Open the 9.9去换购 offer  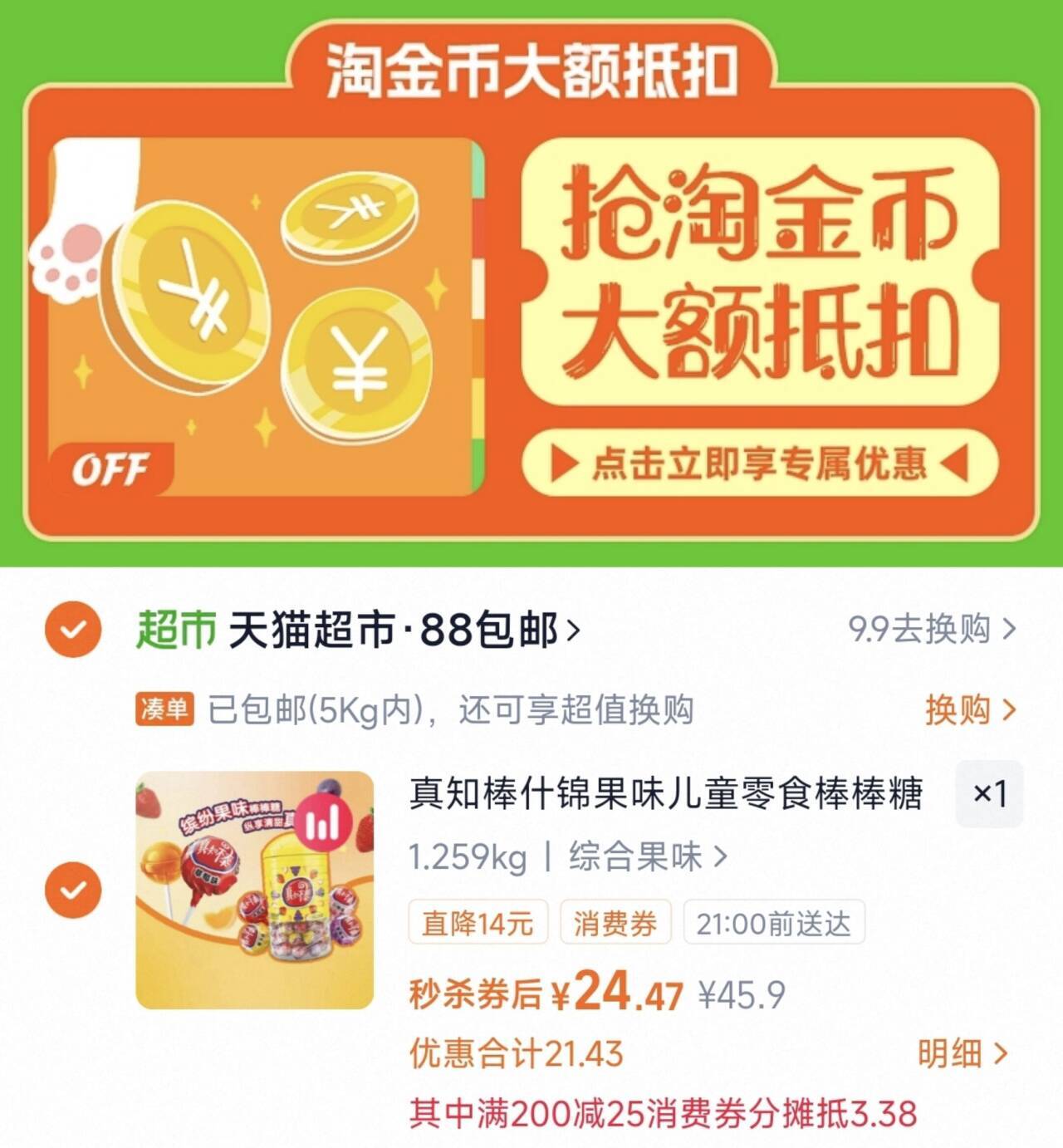[x=931, y=629]
